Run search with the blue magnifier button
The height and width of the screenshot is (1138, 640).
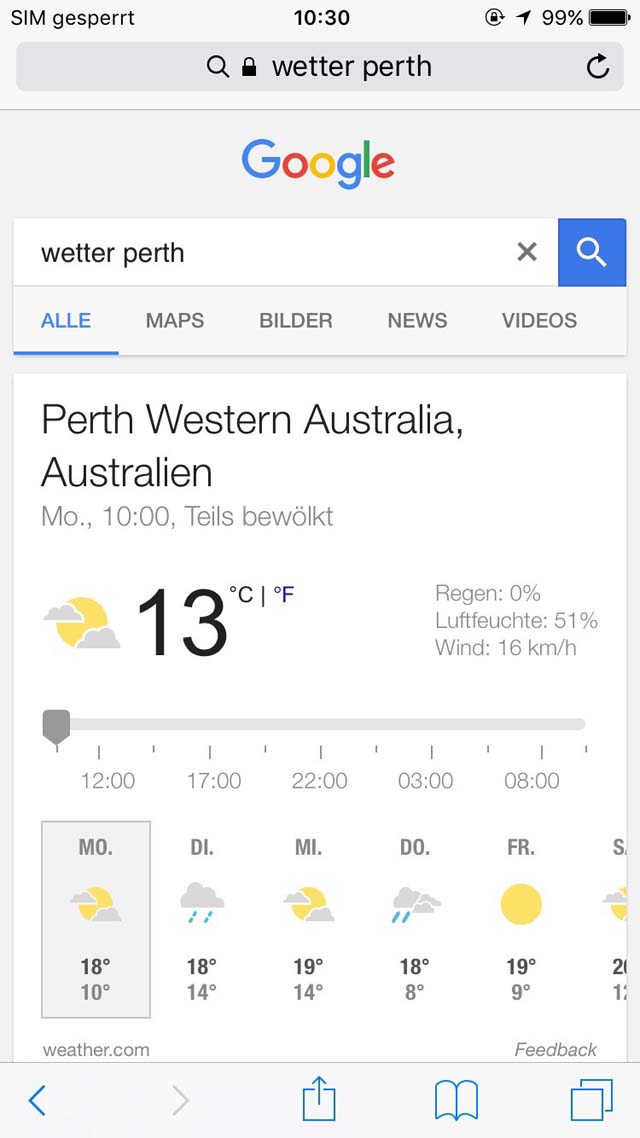[x=591, y=252]
